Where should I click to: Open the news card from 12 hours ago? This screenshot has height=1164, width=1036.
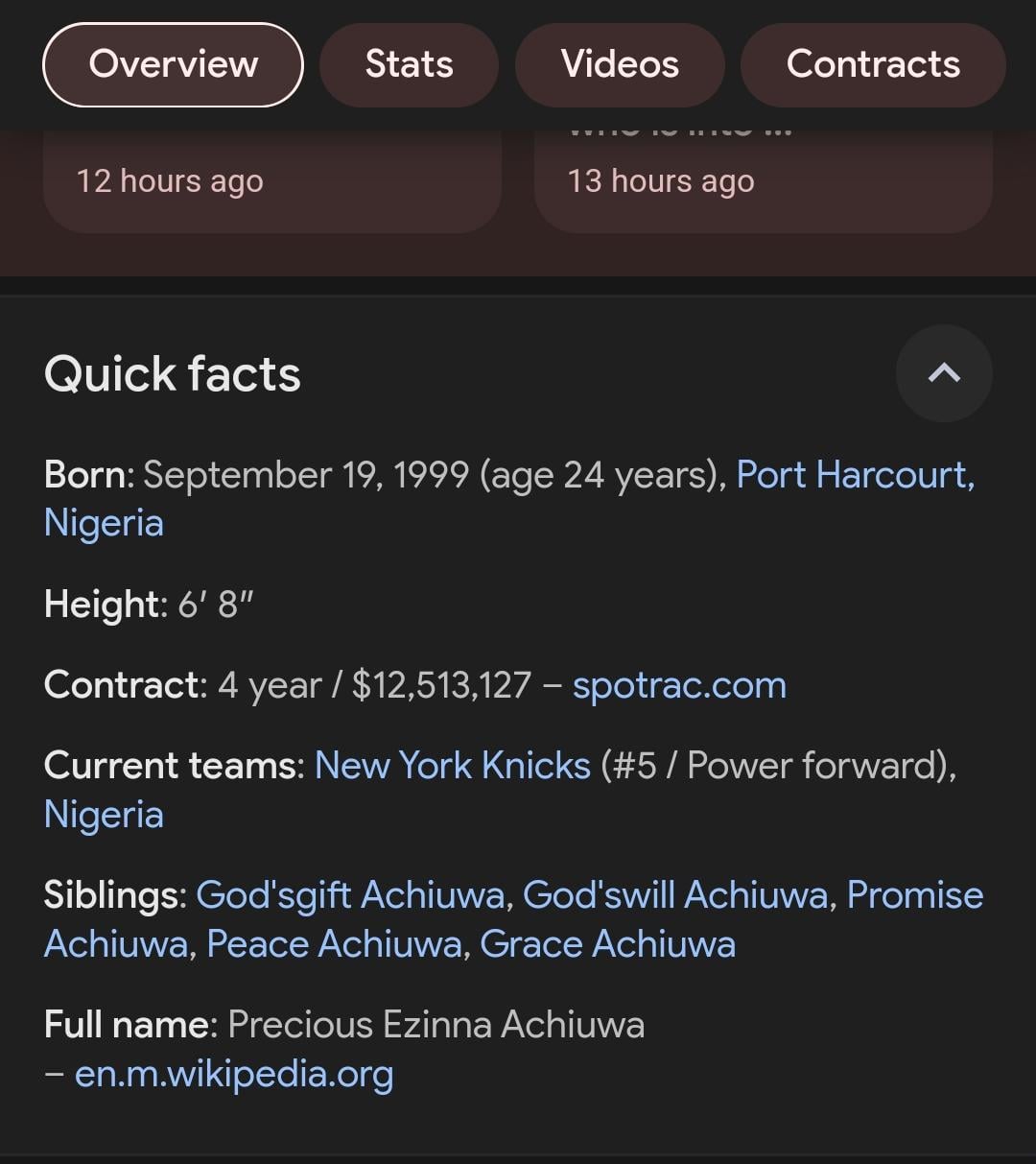272,181
